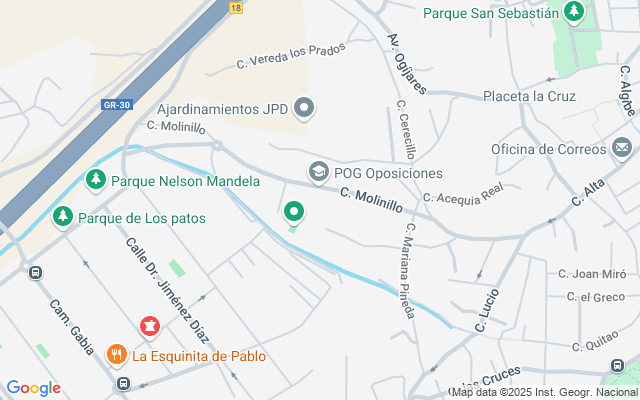The height and width of the screenshot is (400, 640).
Task: Tap the POG Oposiciones marker
Action: tap(319, 172)
